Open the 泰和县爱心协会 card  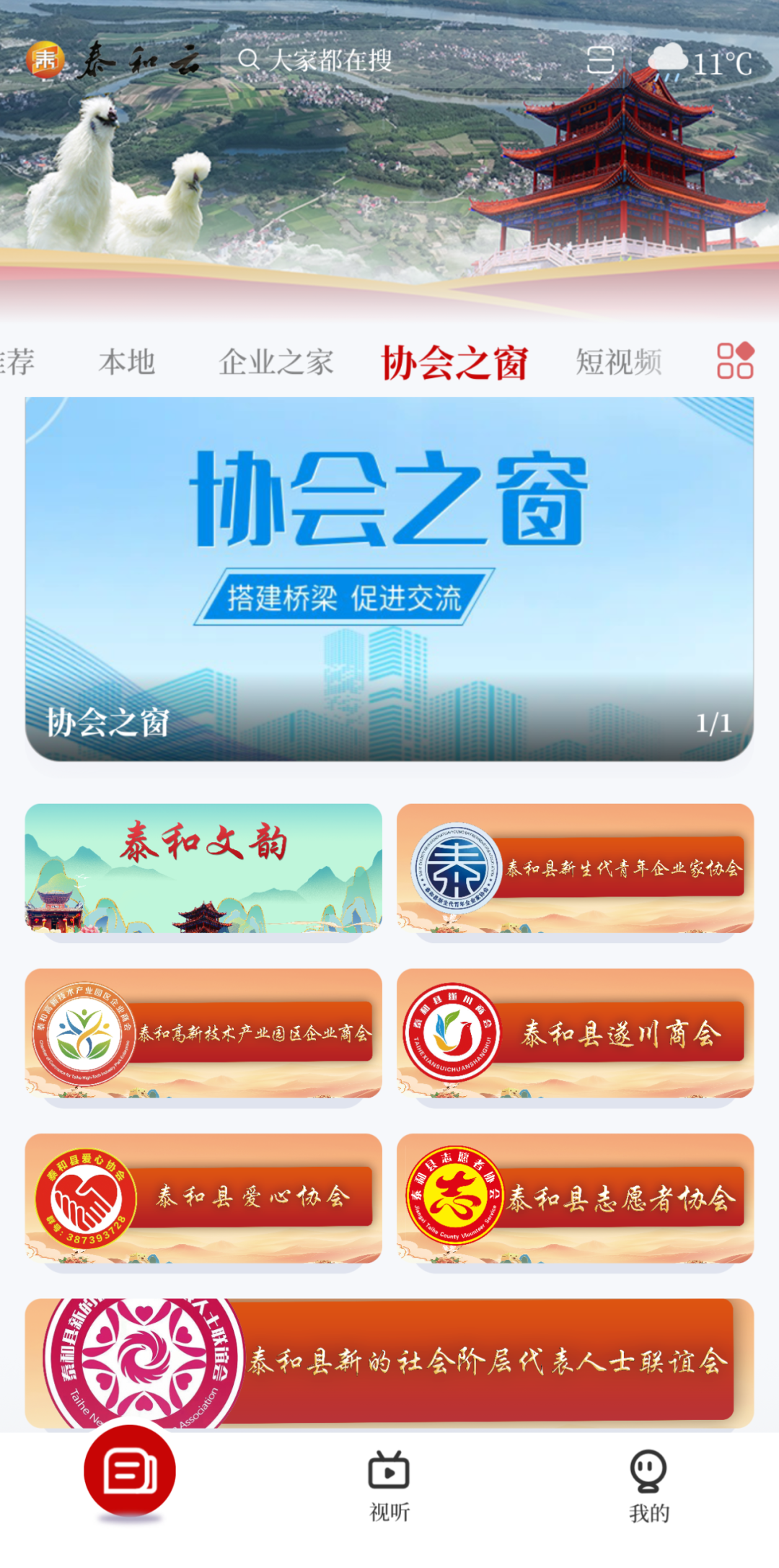(x=203, y=1199)
